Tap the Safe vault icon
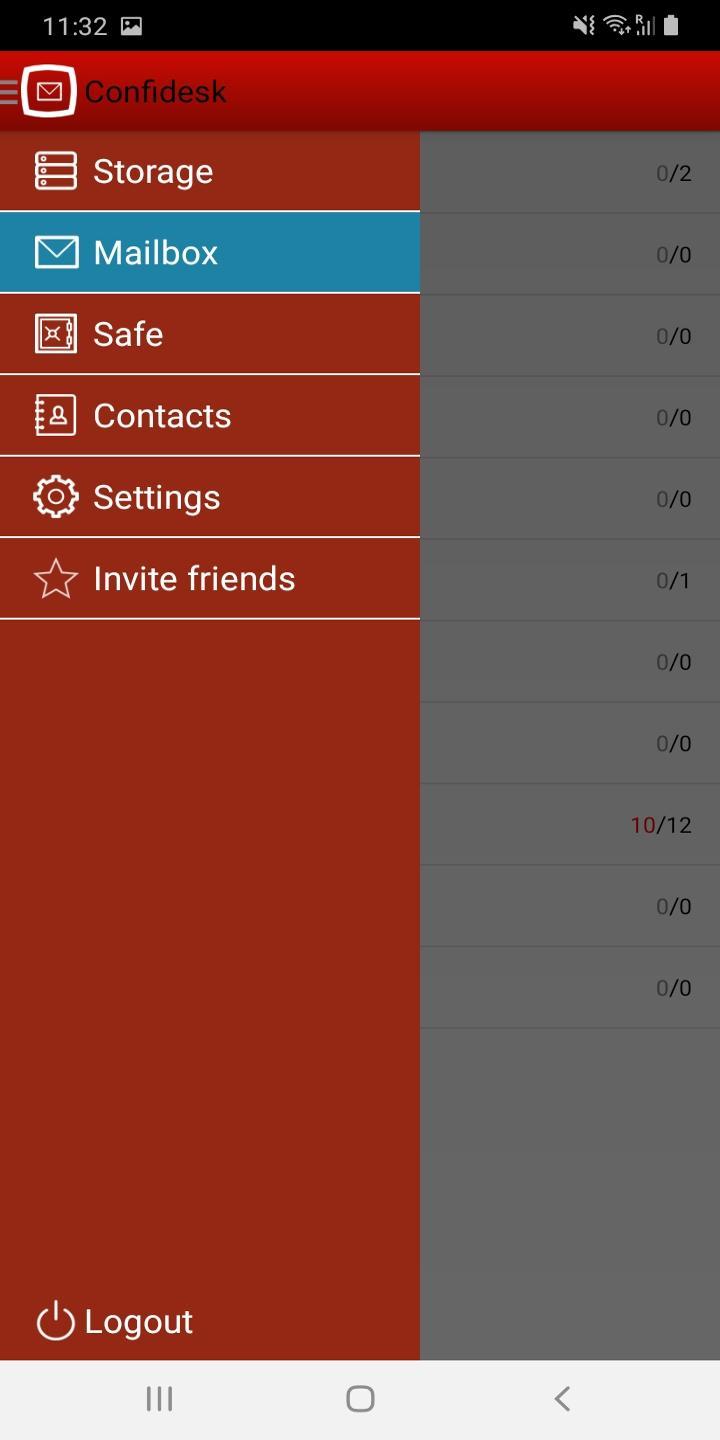 tap(55, 333)
